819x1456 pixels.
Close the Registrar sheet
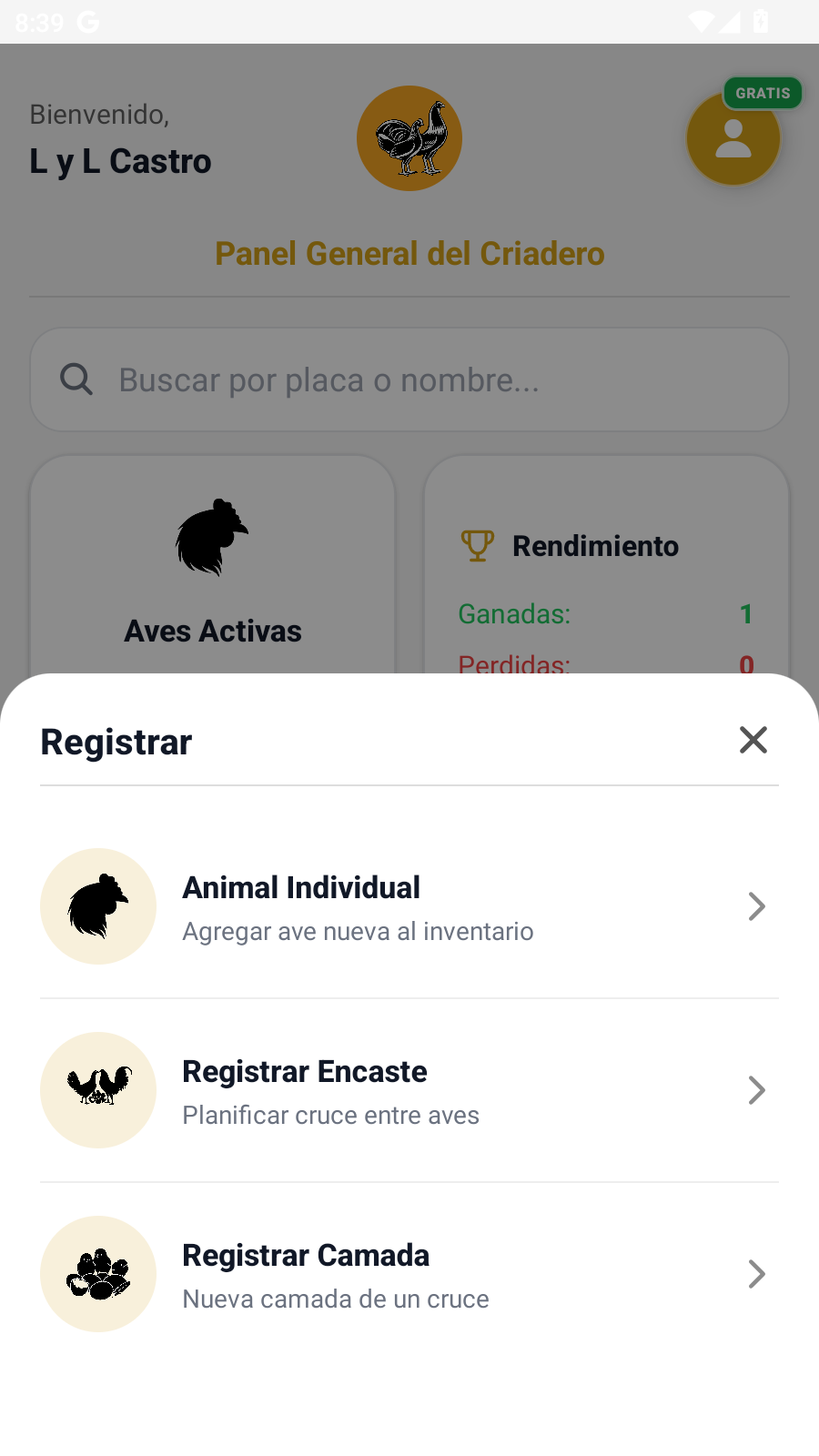753,740
